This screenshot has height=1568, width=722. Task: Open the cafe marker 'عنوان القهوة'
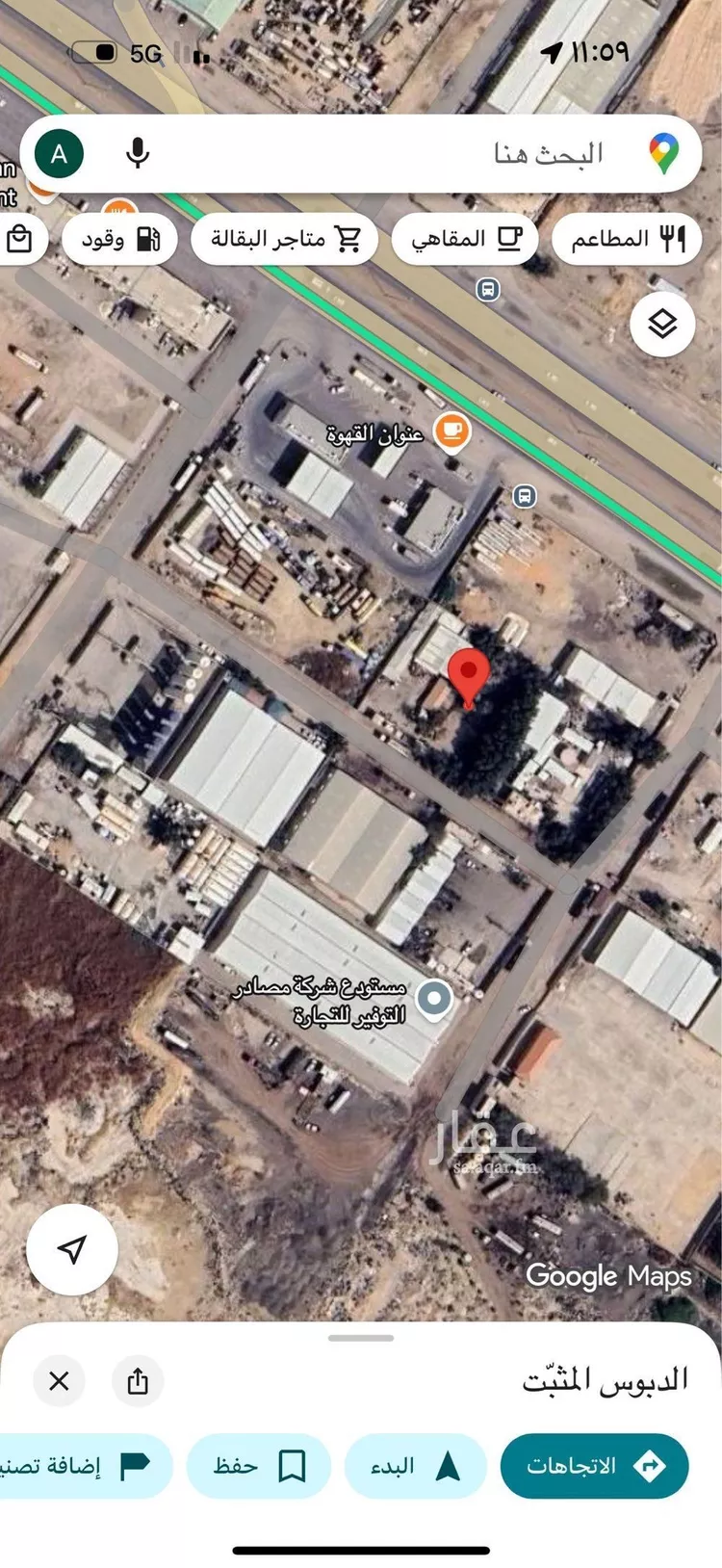(451, 431)
